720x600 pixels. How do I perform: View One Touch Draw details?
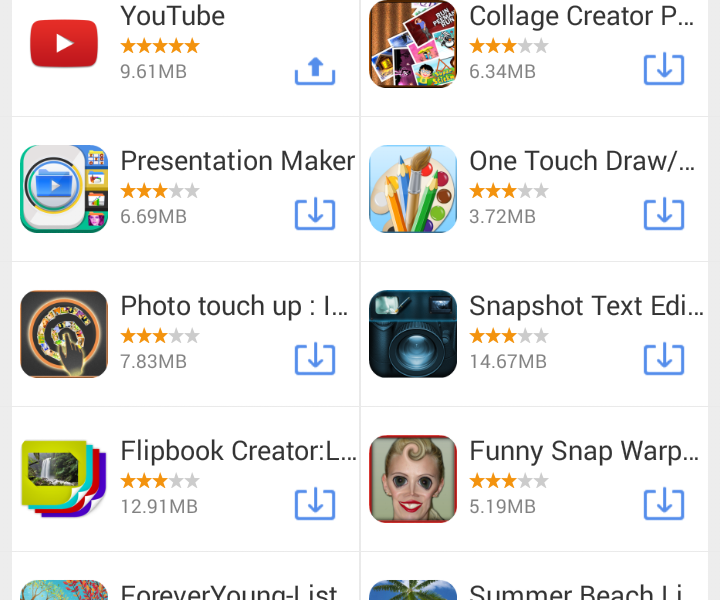[x=581, y=162]
